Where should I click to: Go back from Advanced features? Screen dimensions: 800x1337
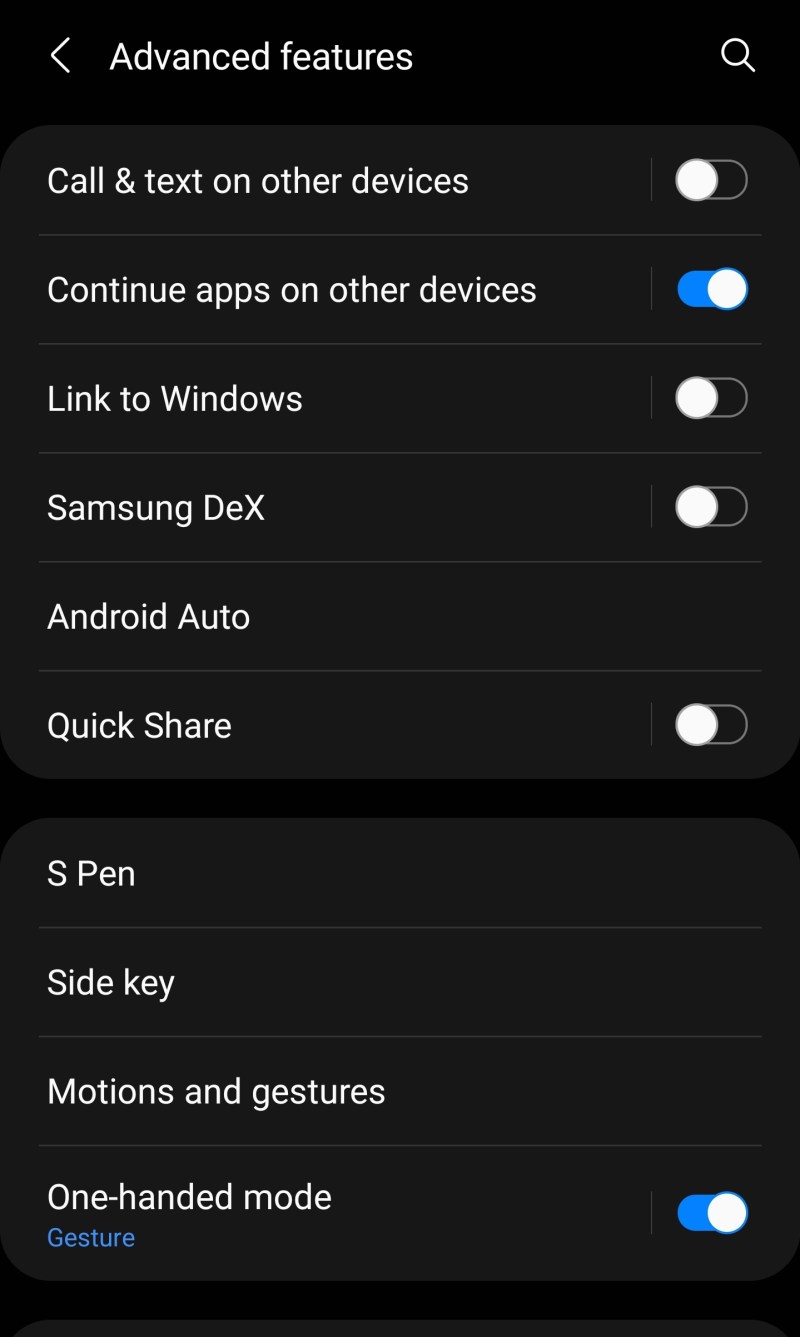tap(61, 56)
